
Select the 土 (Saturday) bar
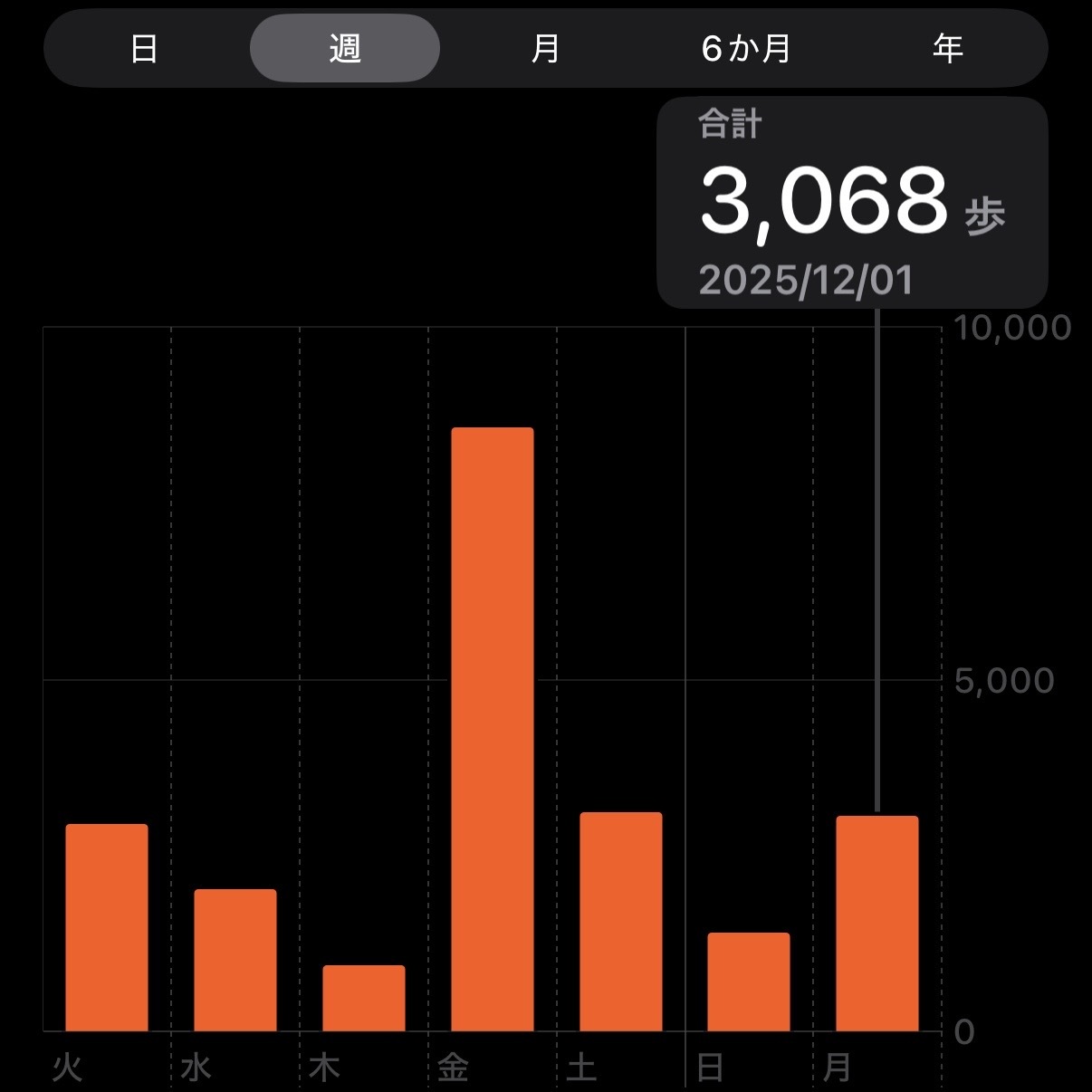tap(620, 922)
